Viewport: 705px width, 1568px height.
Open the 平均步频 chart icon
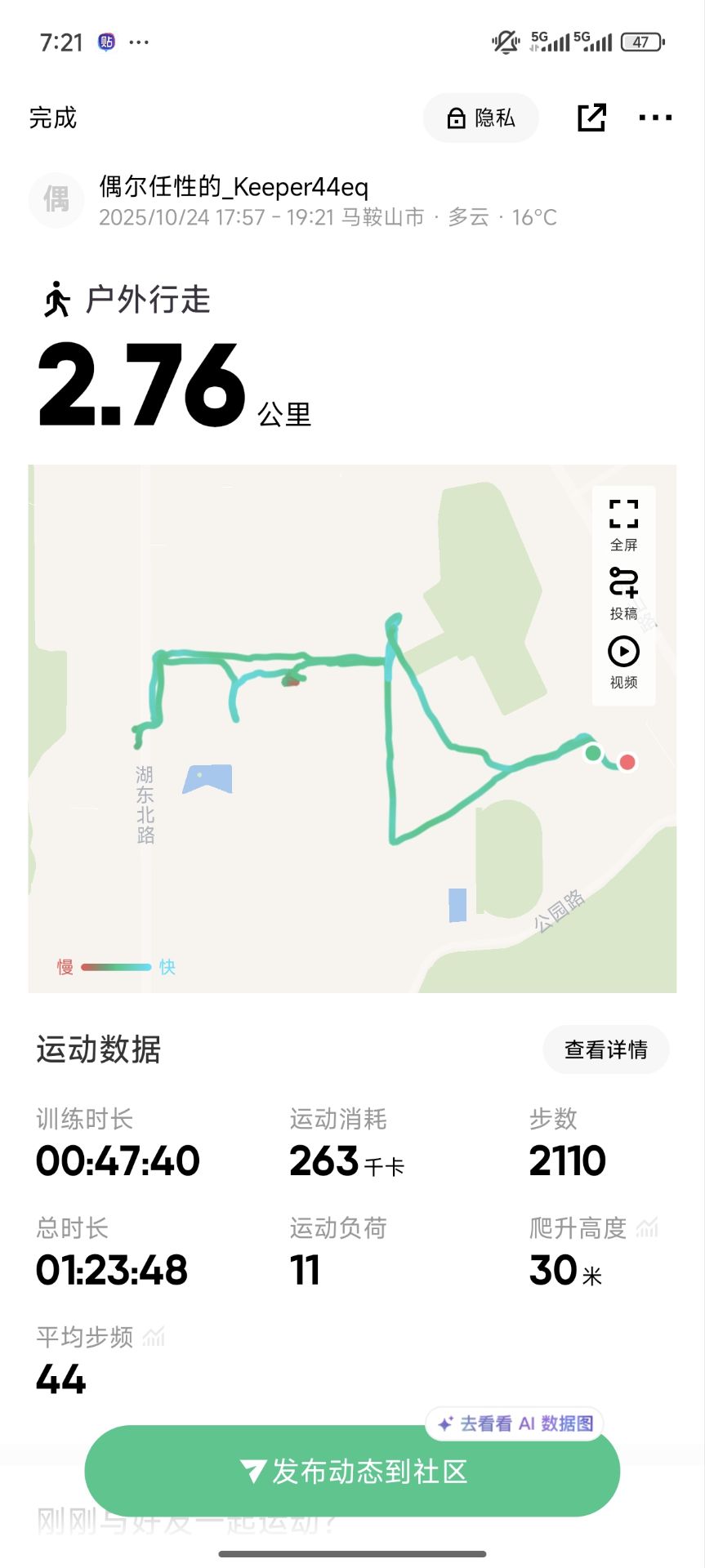[x=154, y=1337]
